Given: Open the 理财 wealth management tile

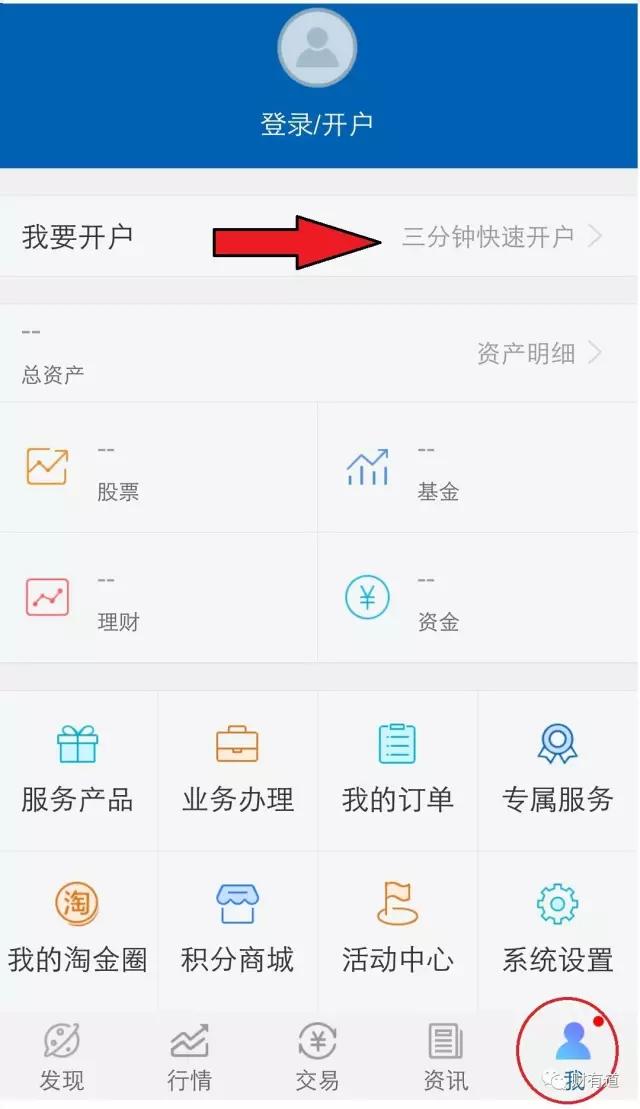Looking at the screenshot, I should coord(159,598).
